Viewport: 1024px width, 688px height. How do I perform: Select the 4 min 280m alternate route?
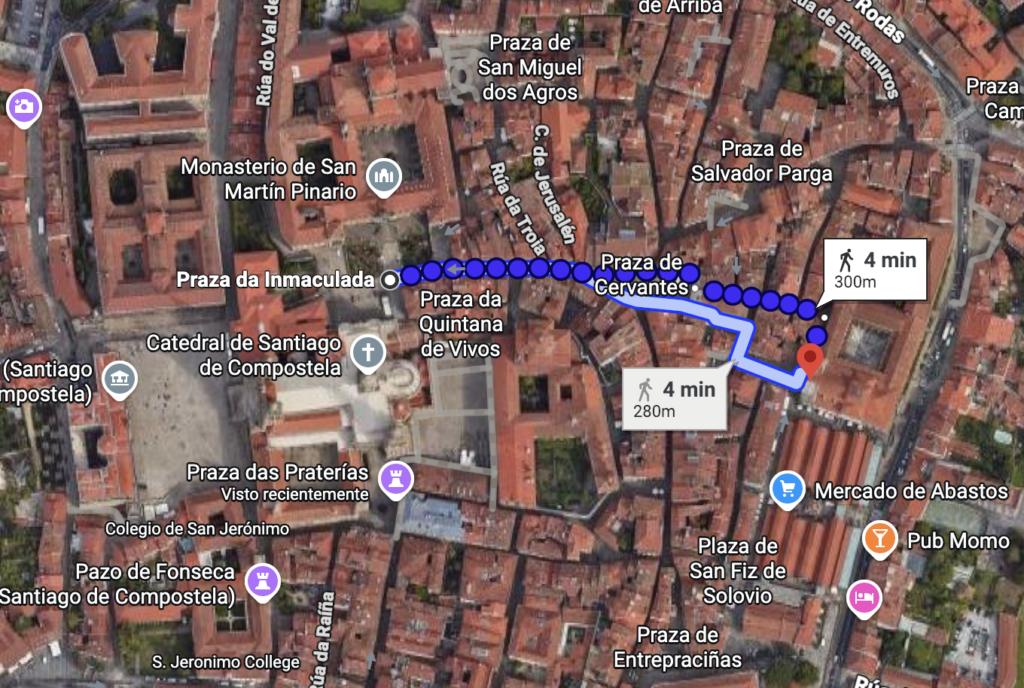click(x=675, y=399)
